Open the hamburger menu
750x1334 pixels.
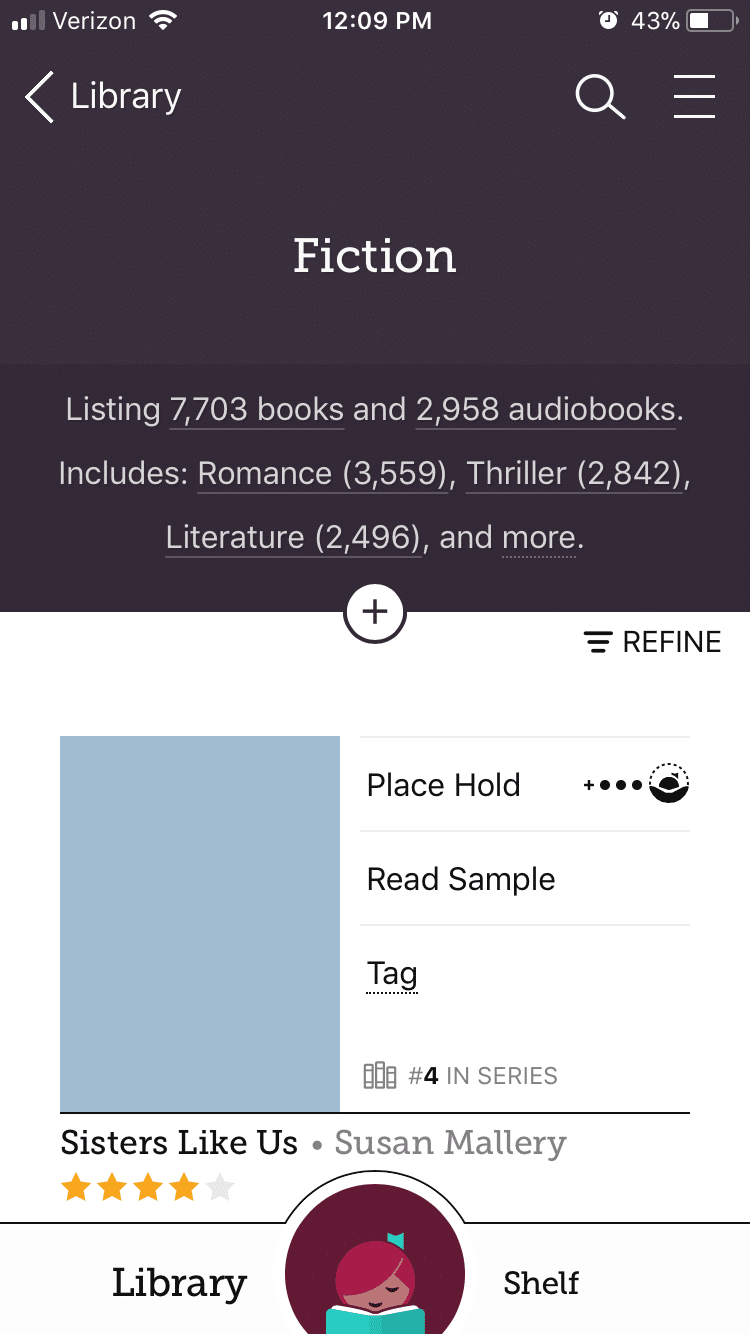[x=694, y=97]
